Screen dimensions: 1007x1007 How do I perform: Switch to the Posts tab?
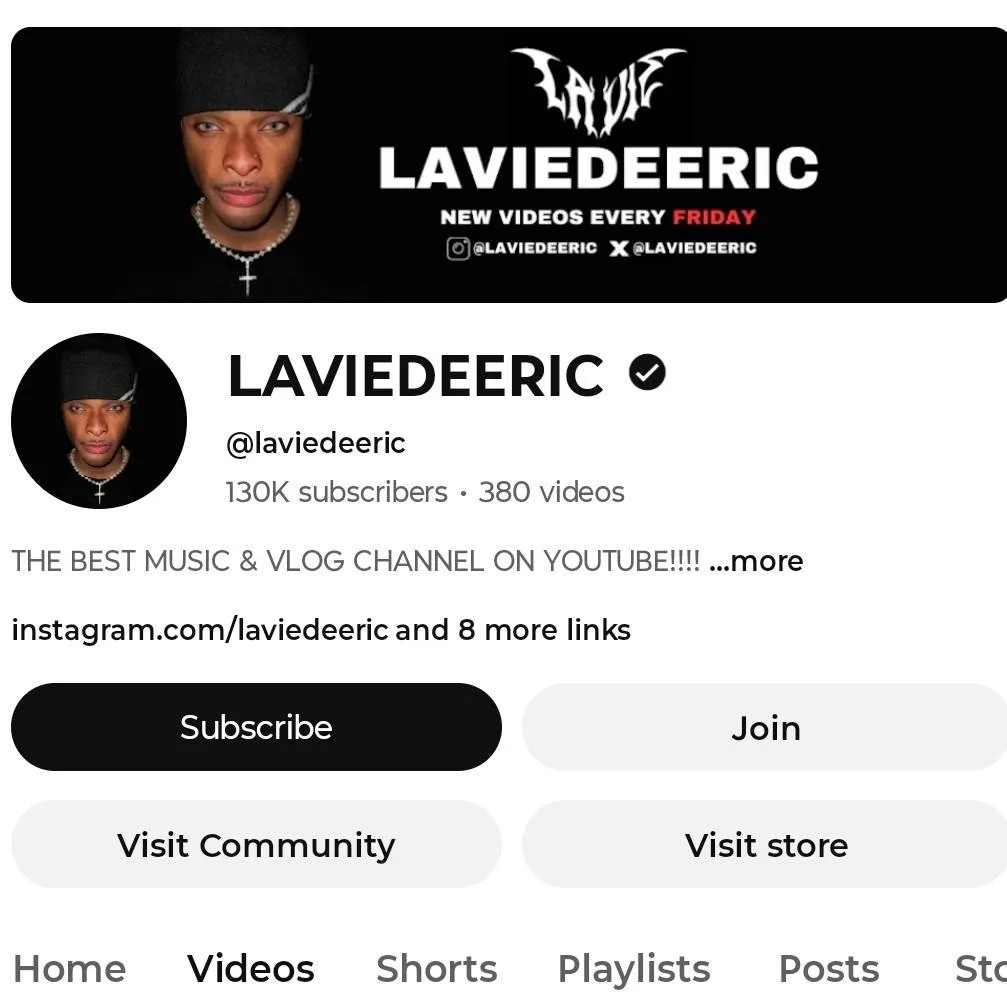pyautogui.click(x=828, y=968)
